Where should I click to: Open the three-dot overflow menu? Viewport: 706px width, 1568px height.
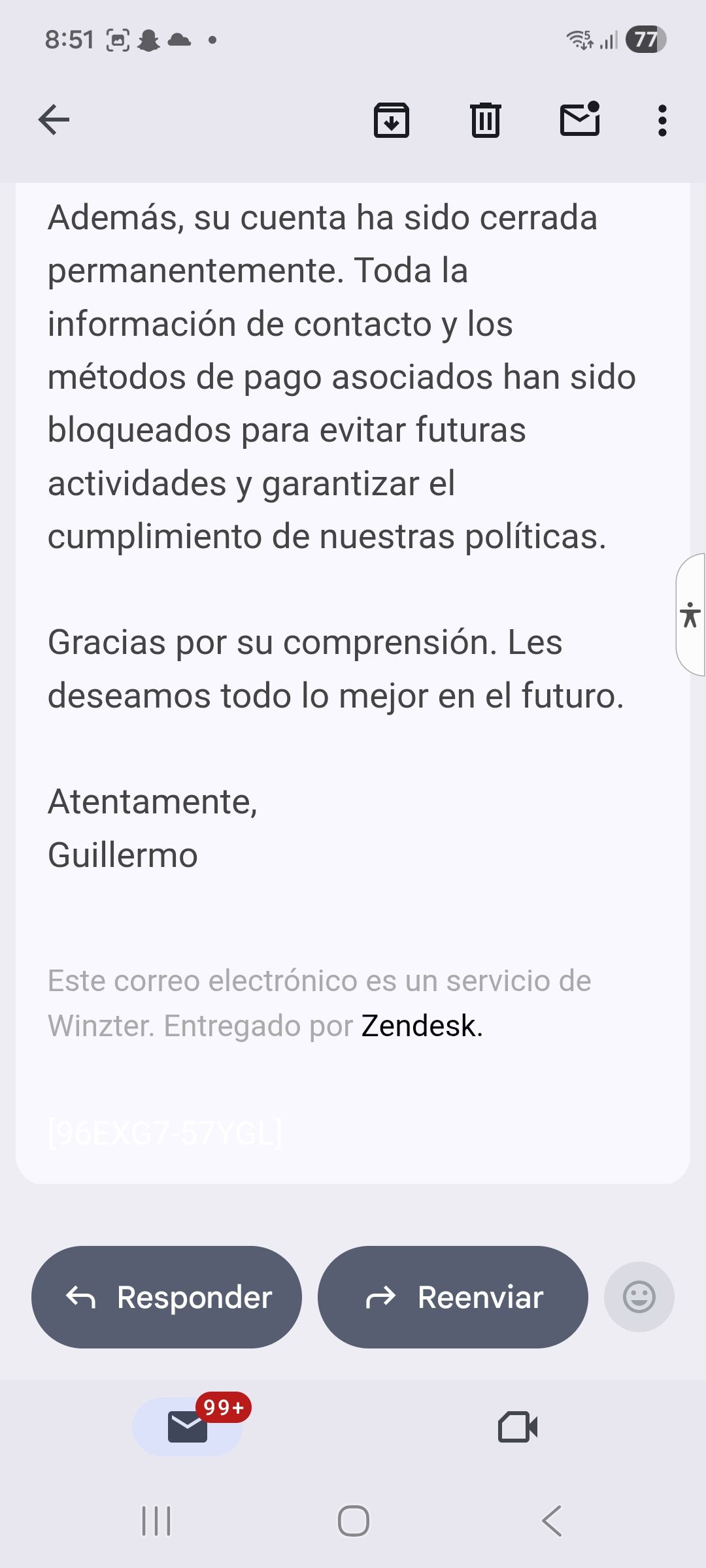coord(662,120)
